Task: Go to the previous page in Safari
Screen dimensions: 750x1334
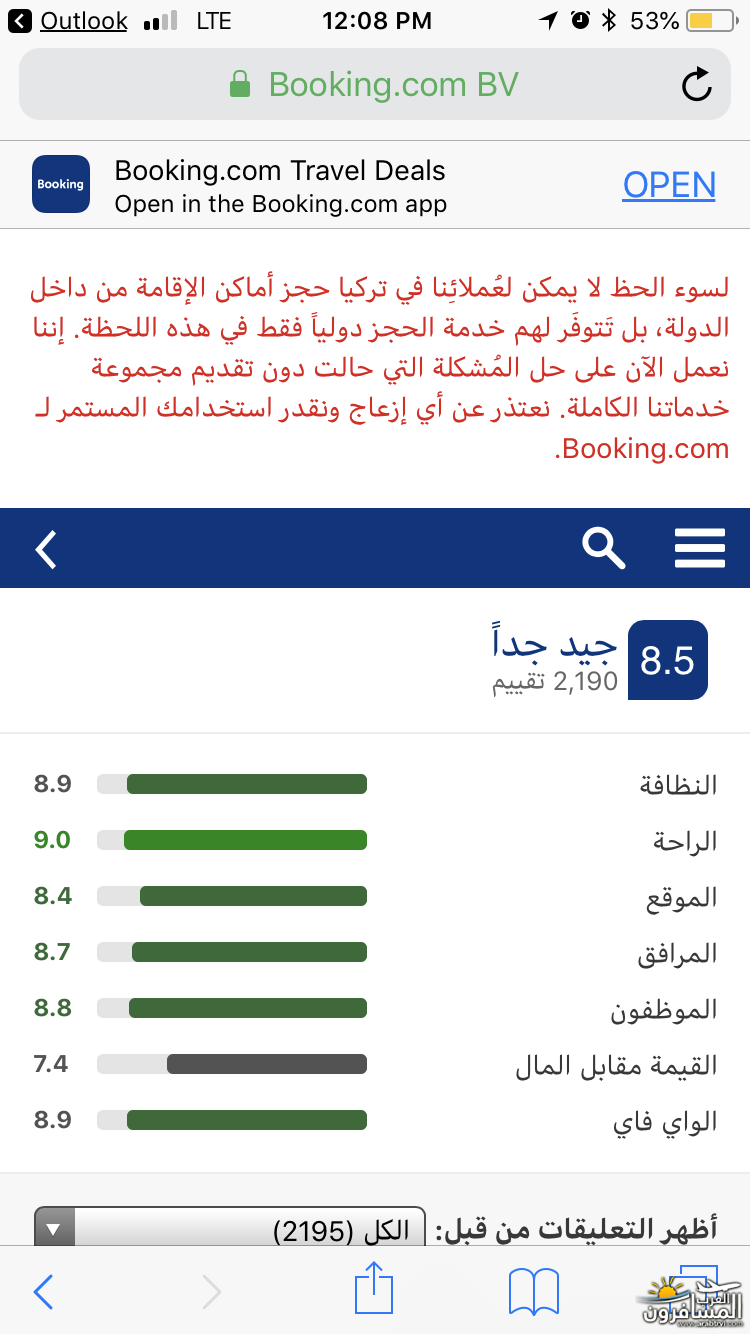Action: [44, 1292]
